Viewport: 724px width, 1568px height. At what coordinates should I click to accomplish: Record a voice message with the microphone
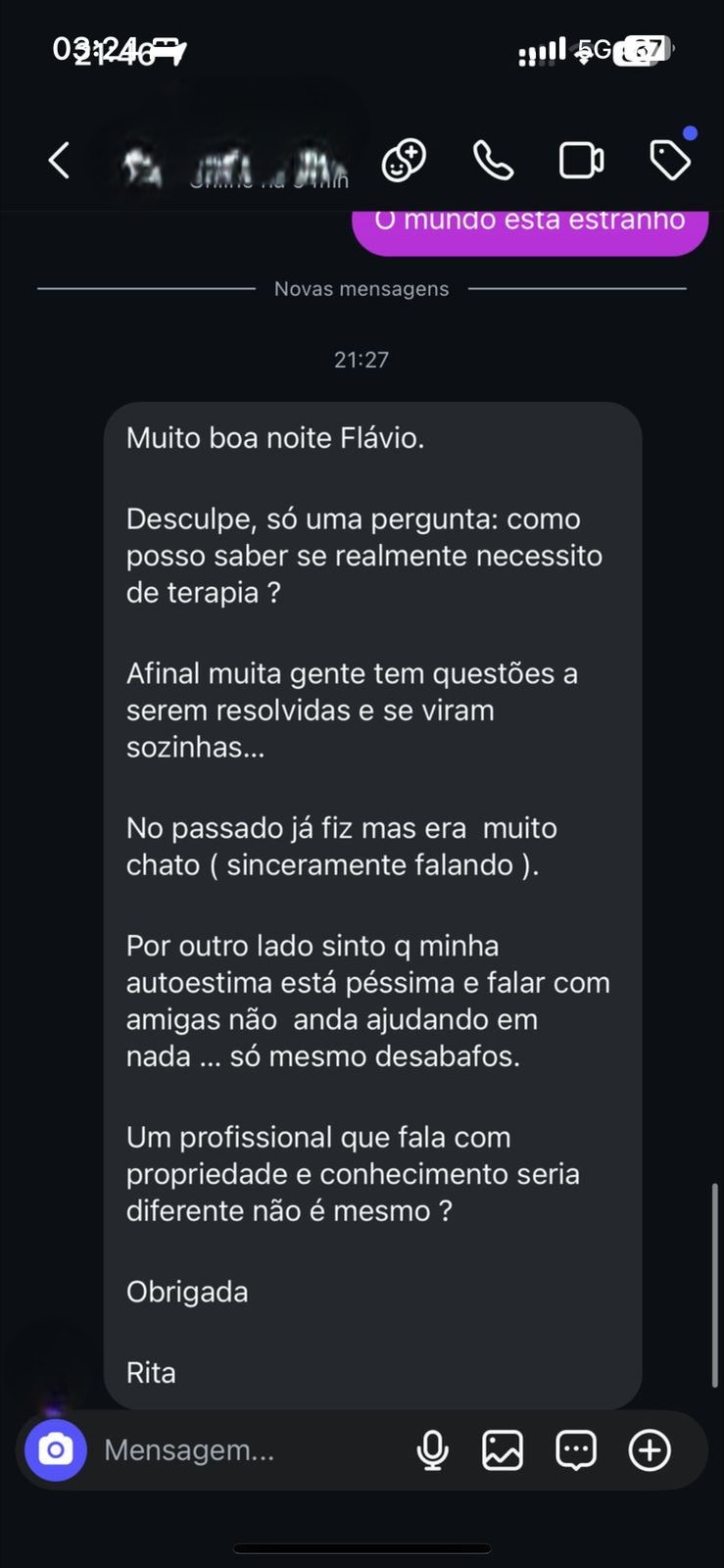(432, 1449)
